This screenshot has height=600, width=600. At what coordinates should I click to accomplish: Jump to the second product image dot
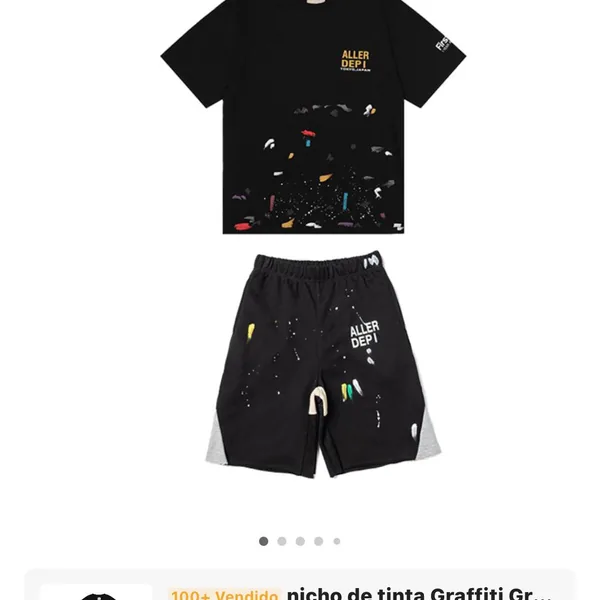click(282, 541)
